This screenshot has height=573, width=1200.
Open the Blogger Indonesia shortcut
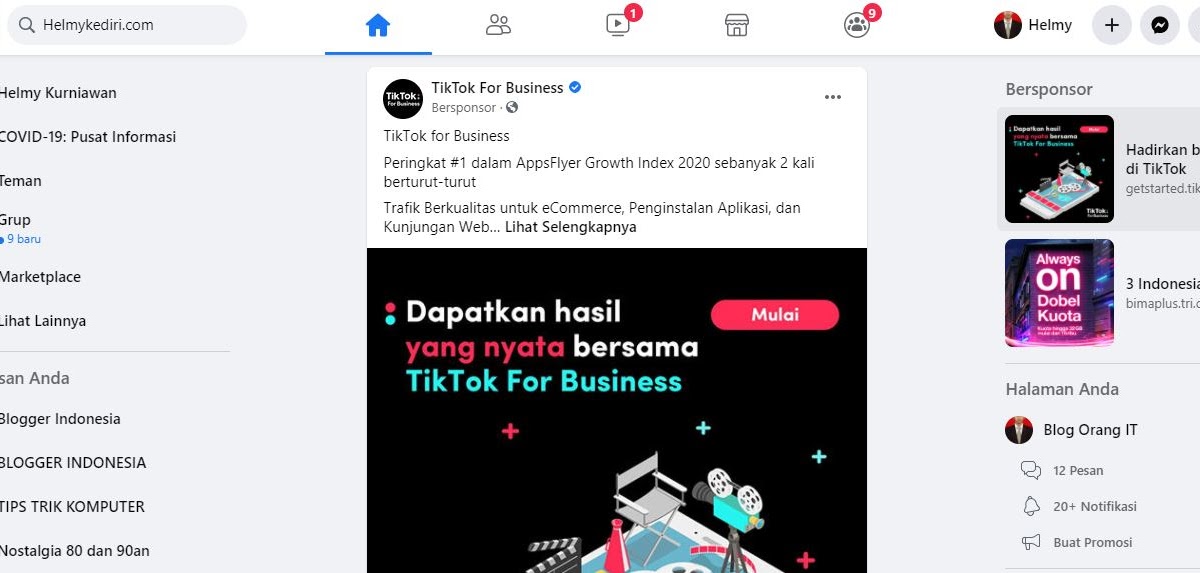click(x=60, y=419)
